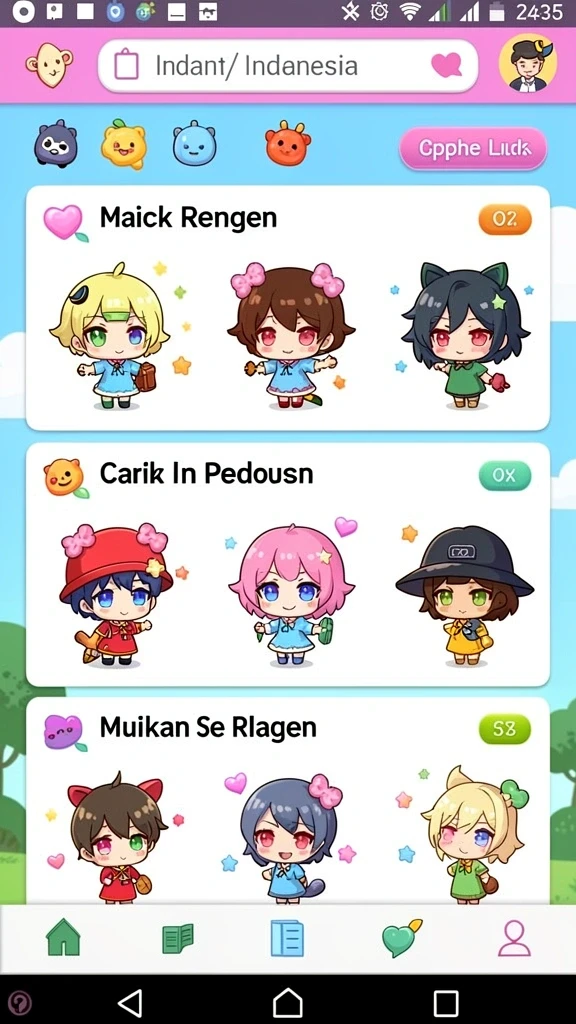Open the green book tab
Viewport: 576px width, 1024px height.
(x=178, y=938)
